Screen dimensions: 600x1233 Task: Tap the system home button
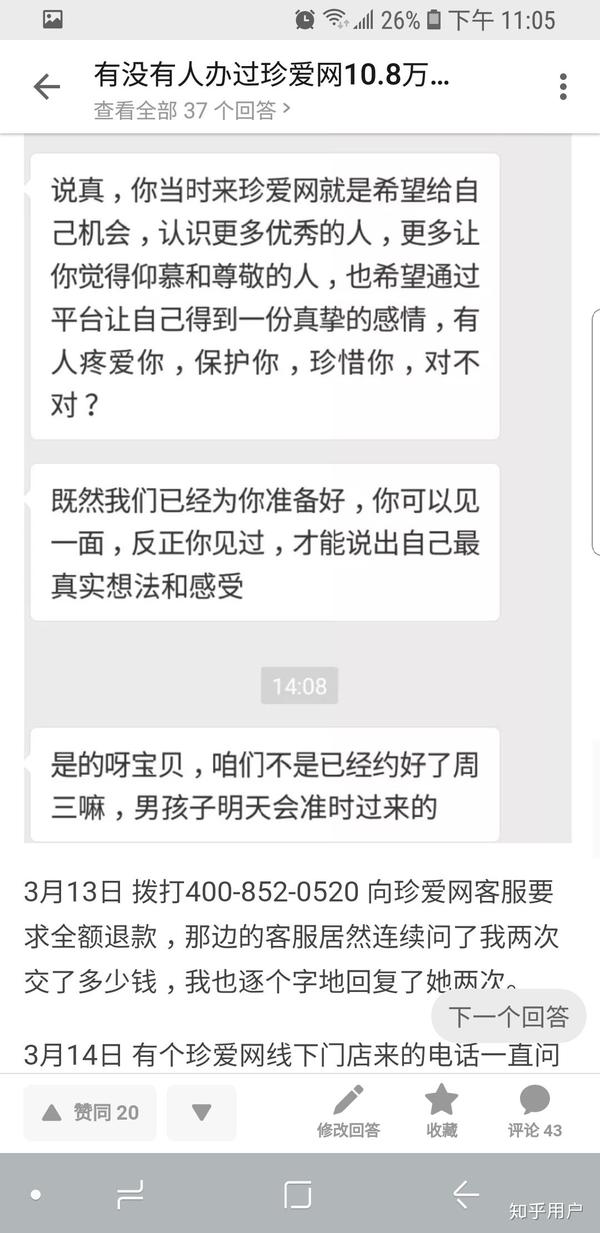click(298, 1194)
